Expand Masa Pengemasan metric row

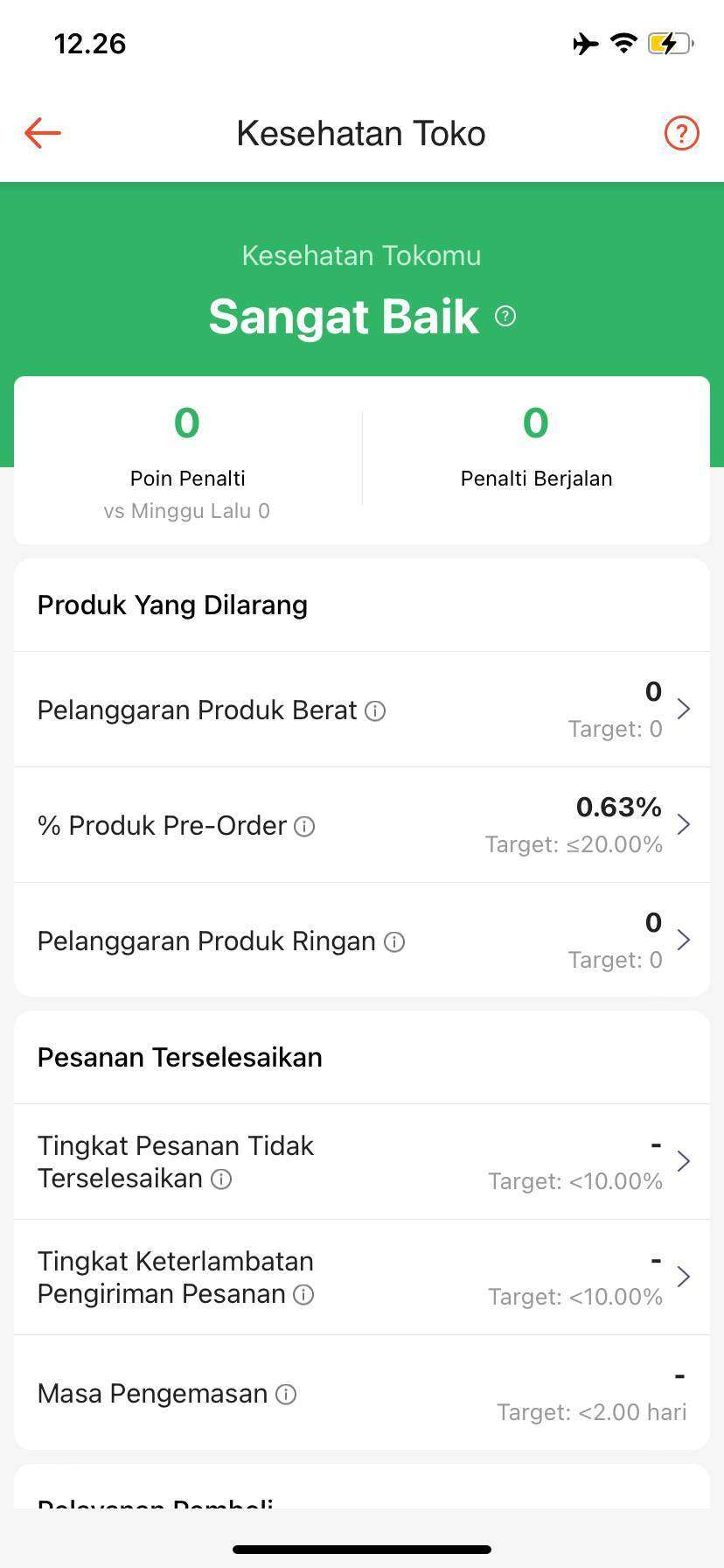(361, 1393)
